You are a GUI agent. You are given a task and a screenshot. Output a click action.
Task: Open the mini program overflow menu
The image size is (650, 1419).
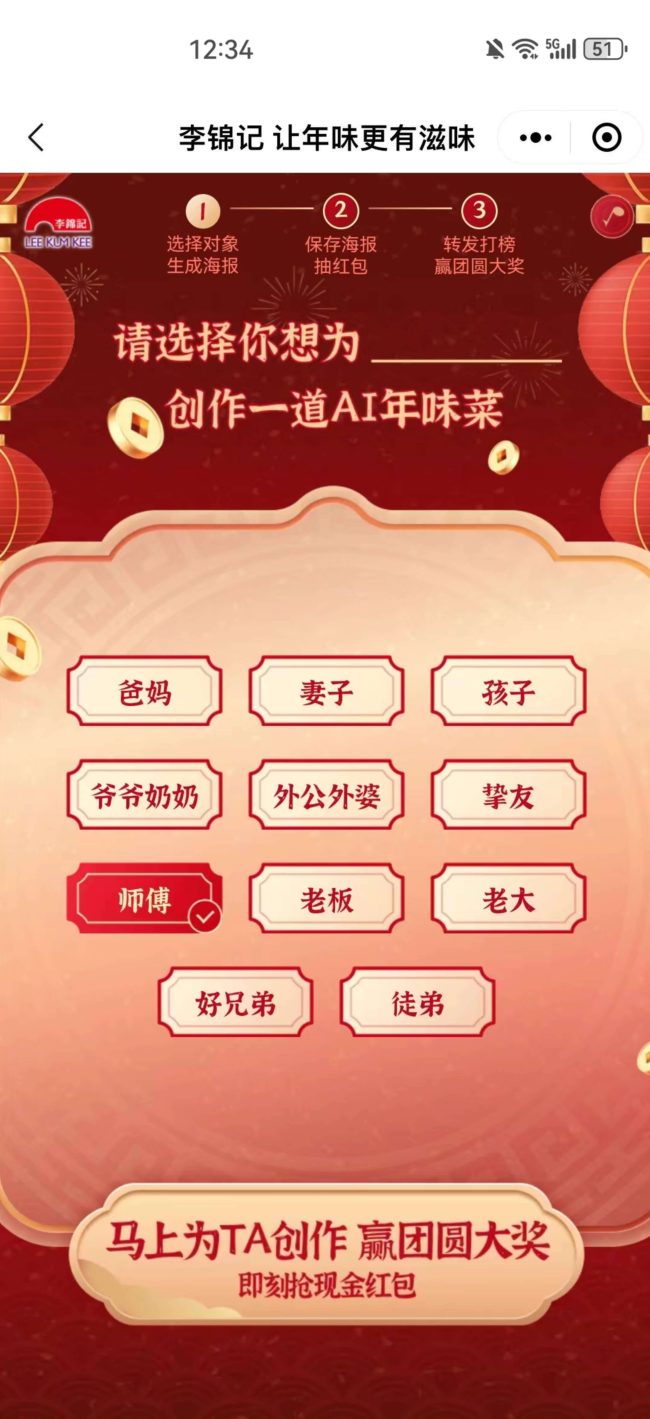point(537,138)
